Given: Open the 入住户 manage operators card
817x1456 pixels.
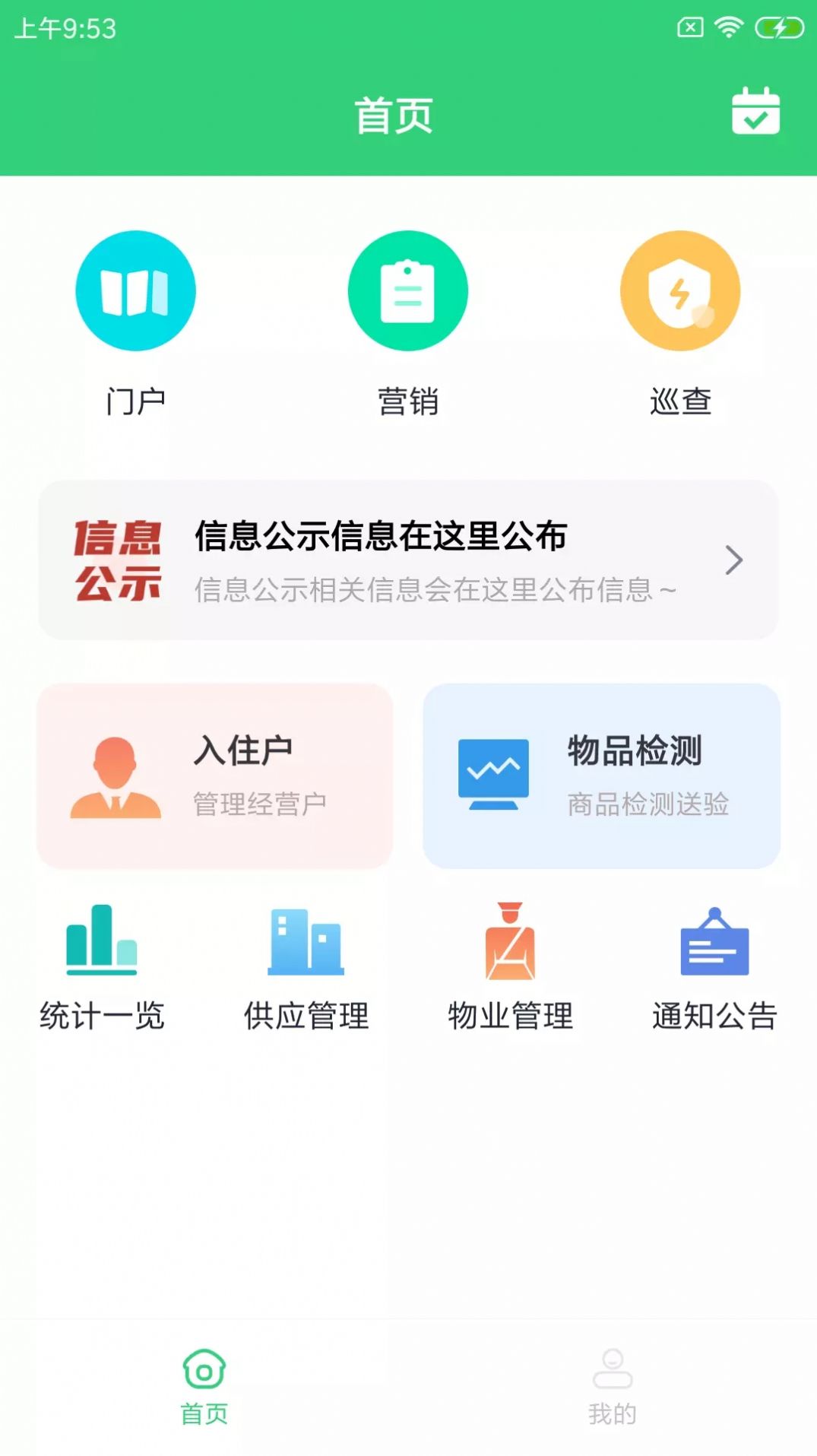Looking at the screenshot, I should click(216, 777).
